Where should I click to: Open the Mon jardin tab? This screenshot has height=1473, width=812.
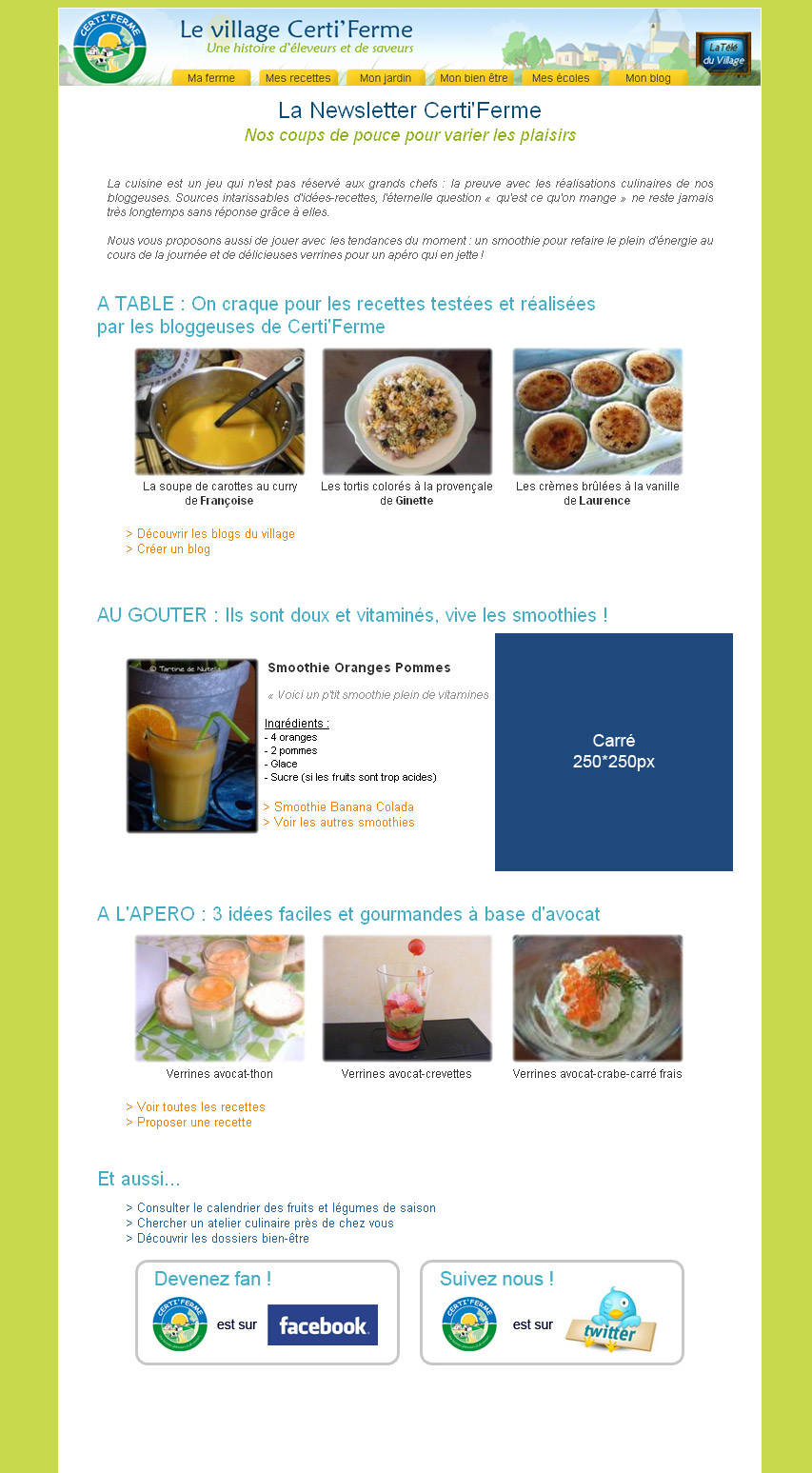point(385,78)
